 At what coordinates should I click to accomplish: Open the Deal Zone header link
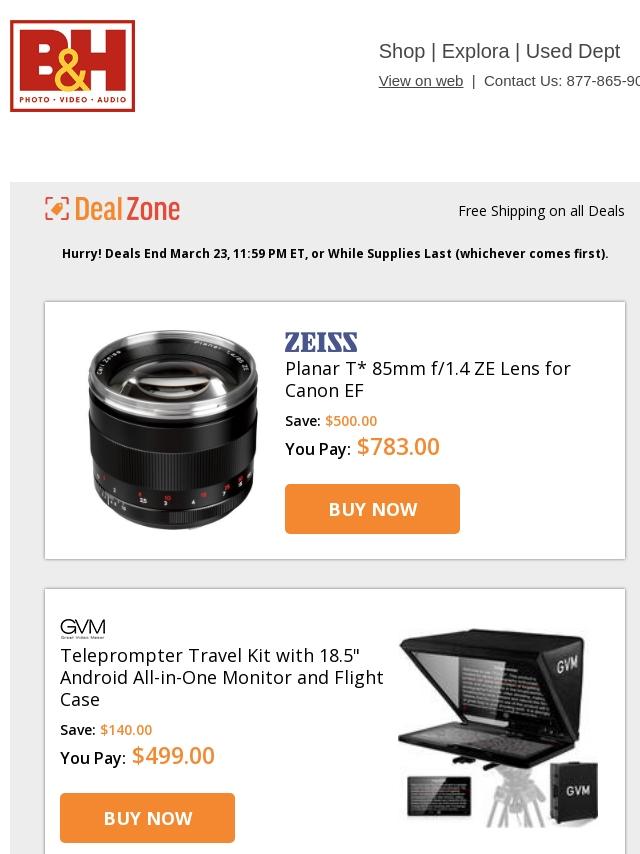pyautogui.click(x=112, y=209)
